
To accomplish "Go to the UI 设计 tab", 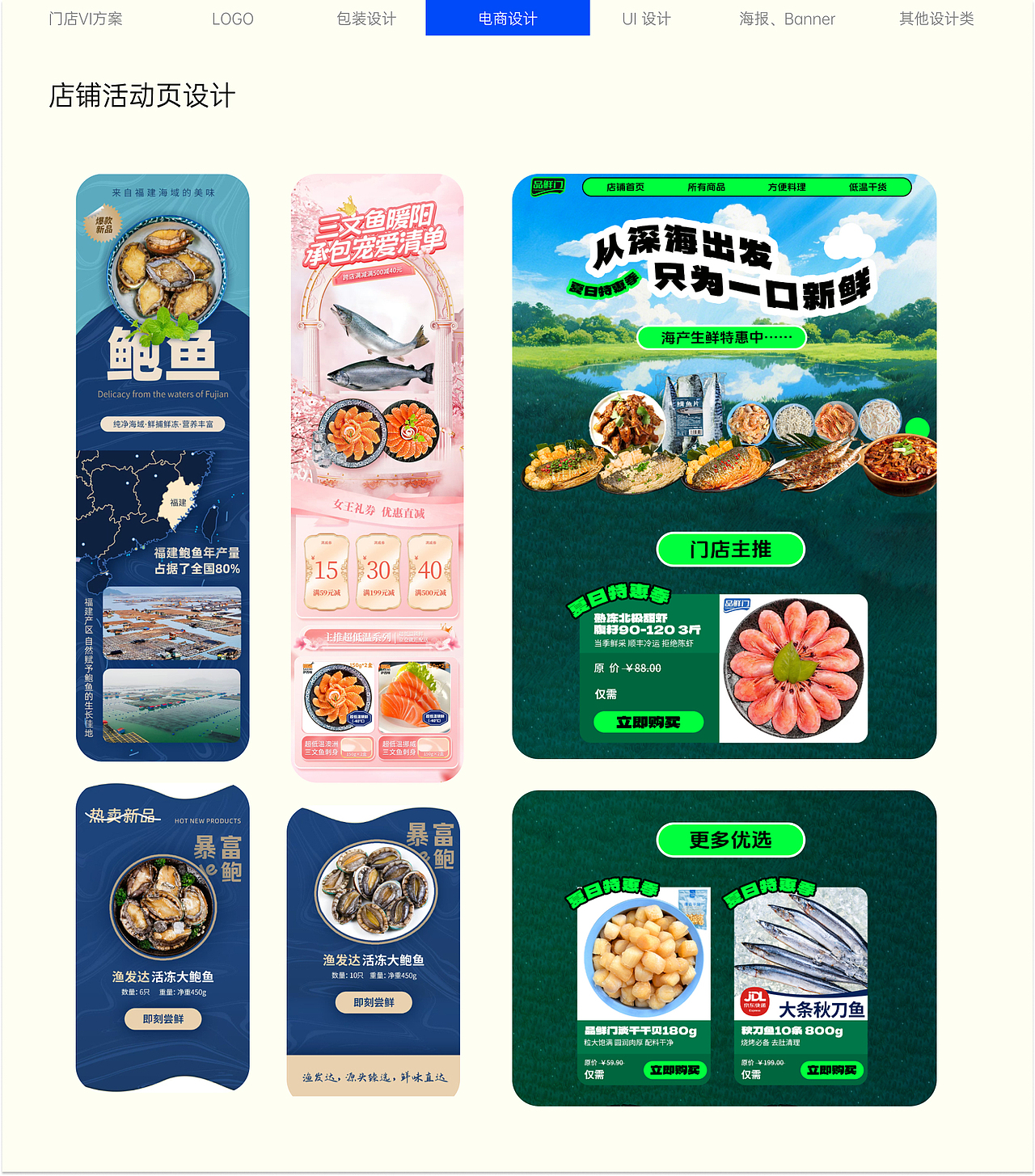I will pyautogui.click(x=646, y=19).
